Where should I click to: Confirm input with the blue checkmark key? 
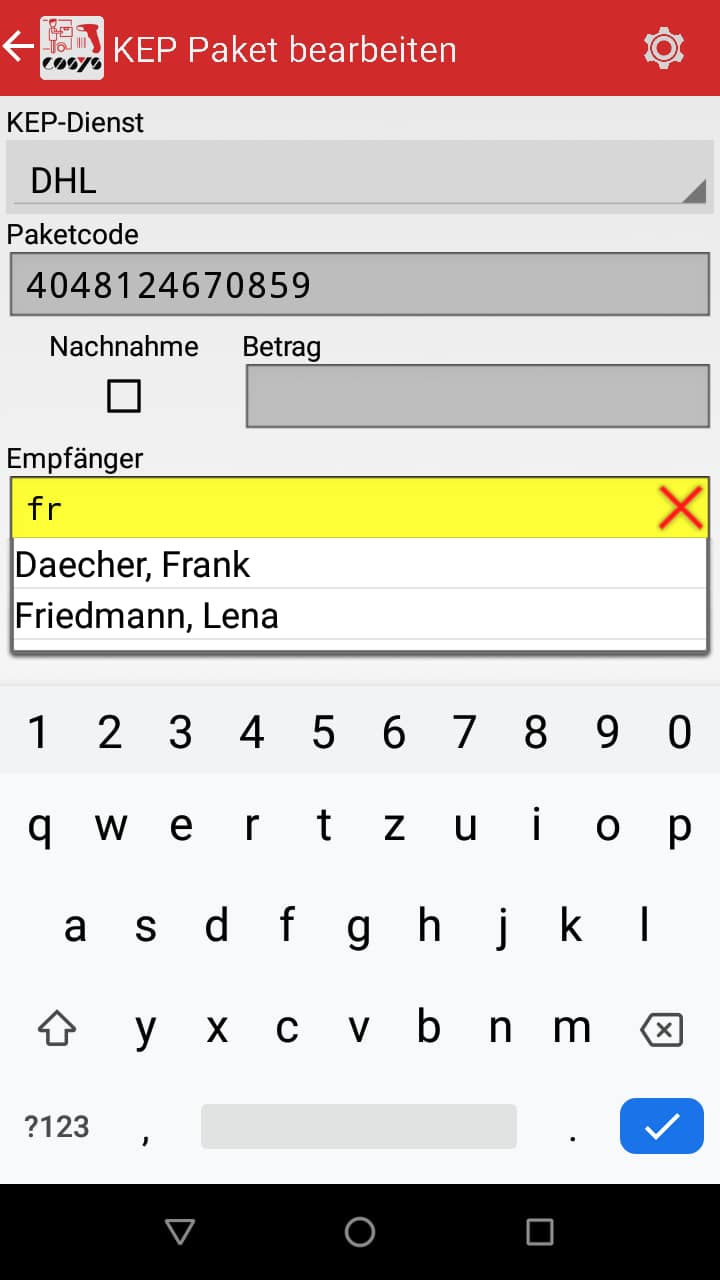[x=661, y=1126]
